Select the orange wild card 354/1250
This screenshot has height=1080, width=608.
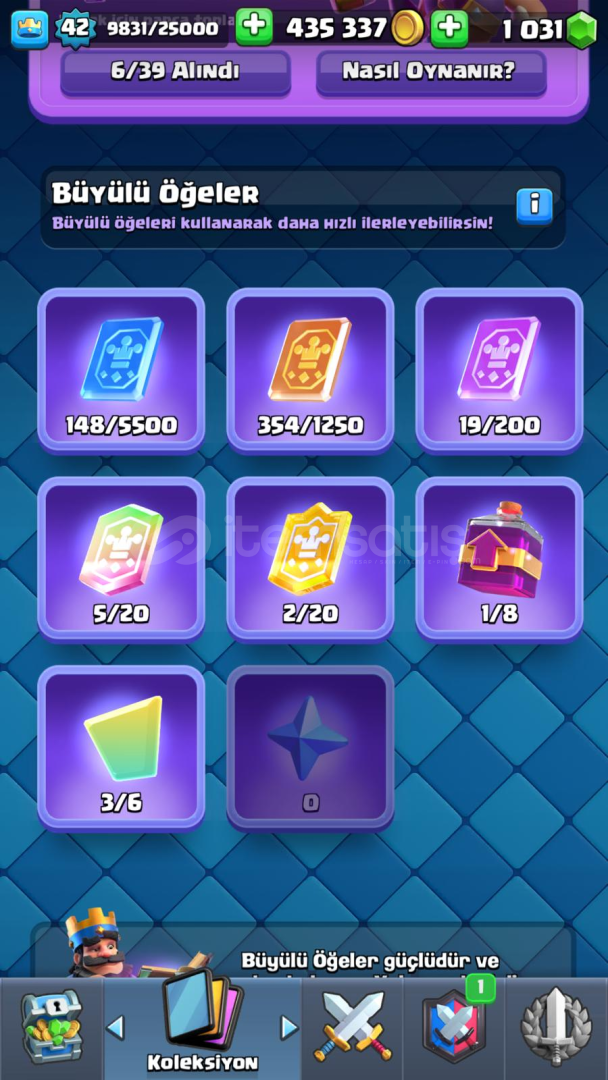[x=310, y=370]
